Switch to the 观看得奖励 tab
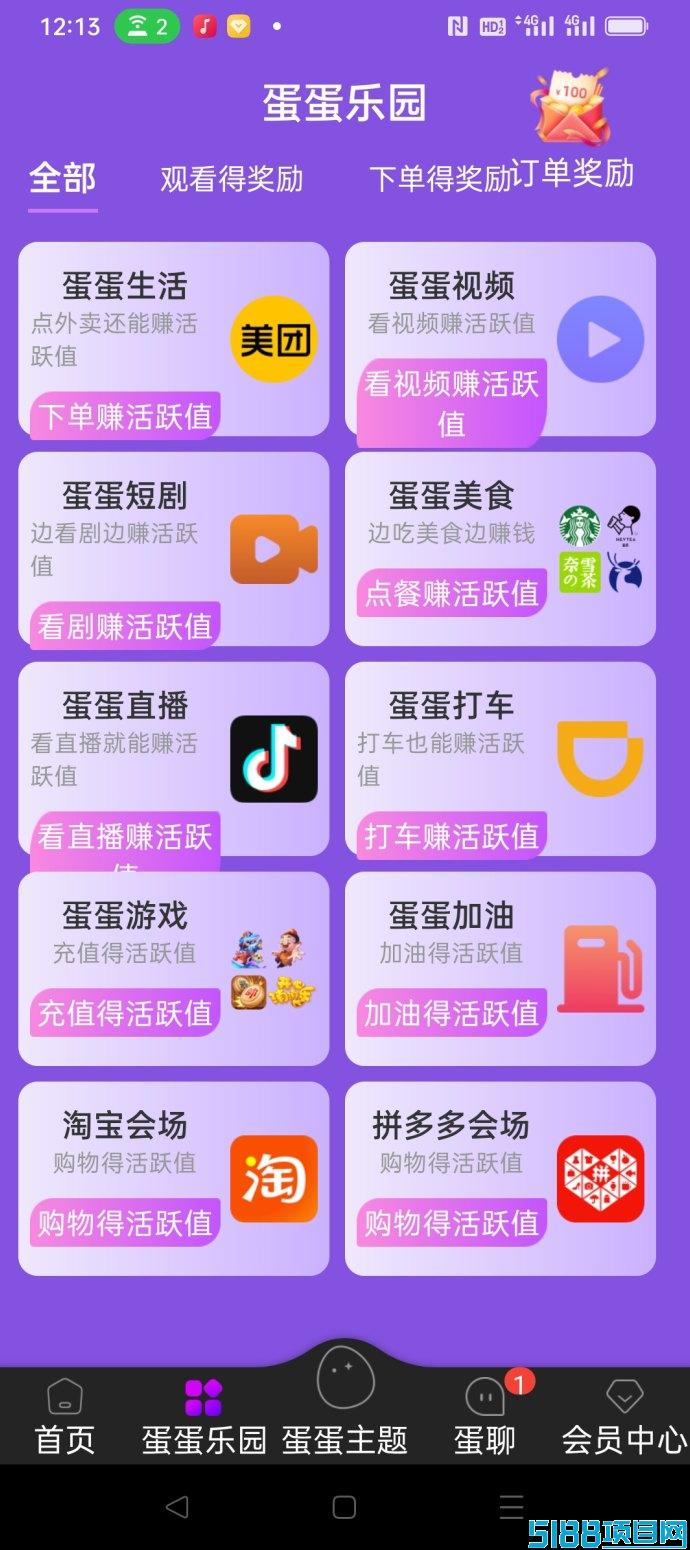 point(231,179)
